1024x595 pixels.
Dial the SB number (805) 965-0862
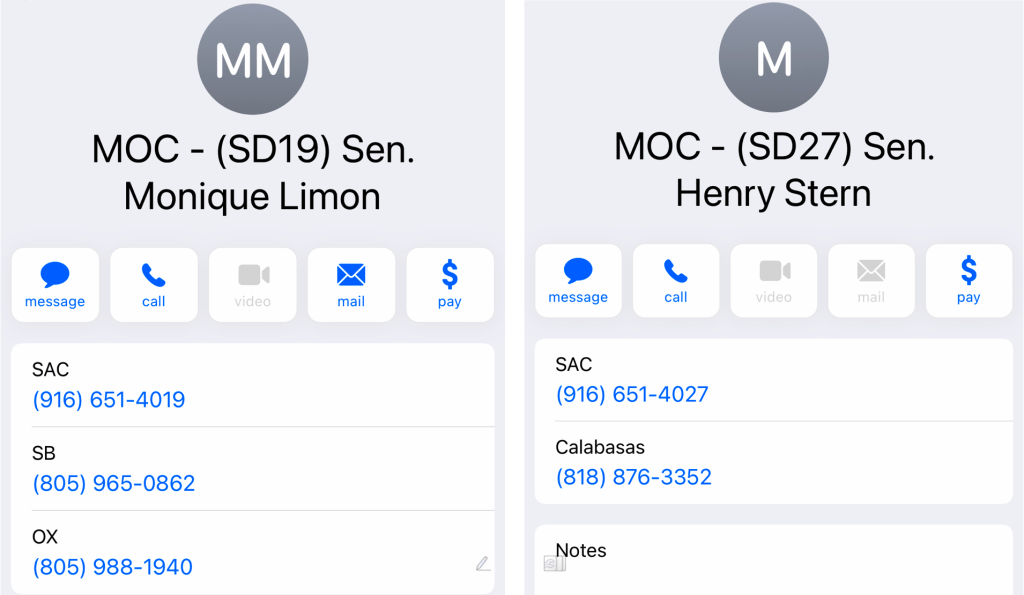114,483
